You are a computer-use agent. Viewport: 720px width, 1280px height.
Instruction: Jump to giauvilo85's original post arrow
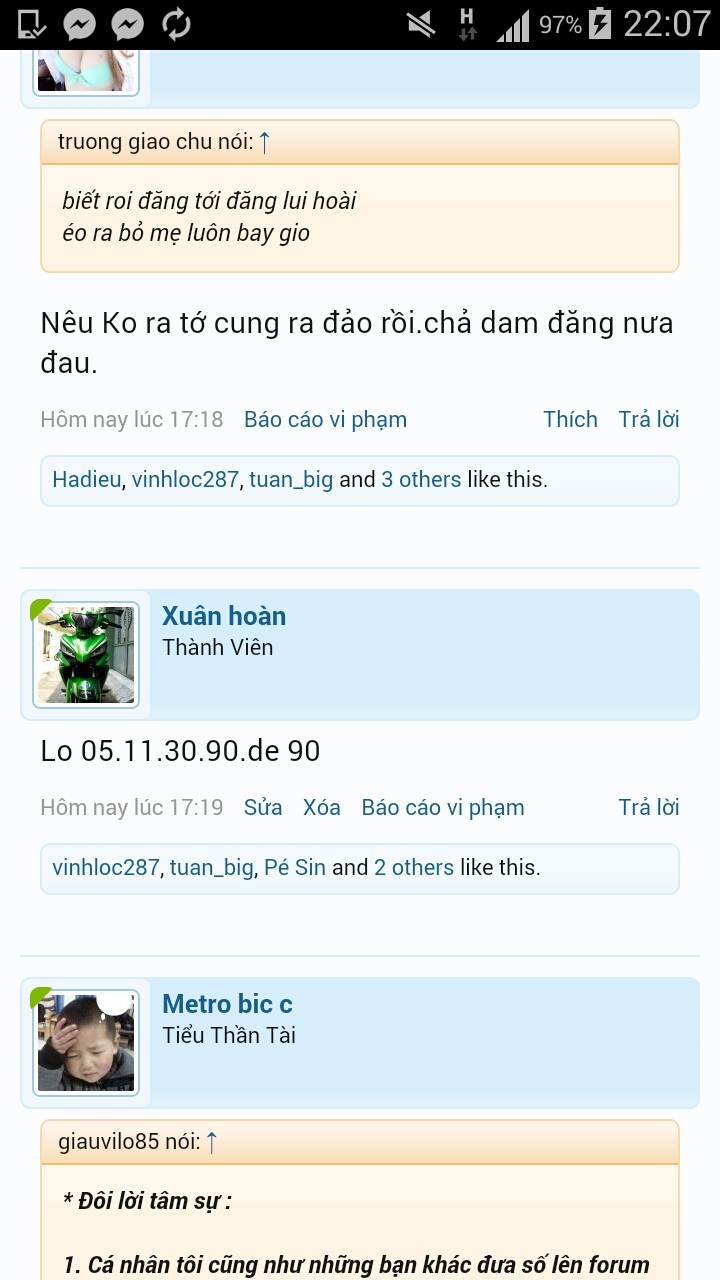211,1142
